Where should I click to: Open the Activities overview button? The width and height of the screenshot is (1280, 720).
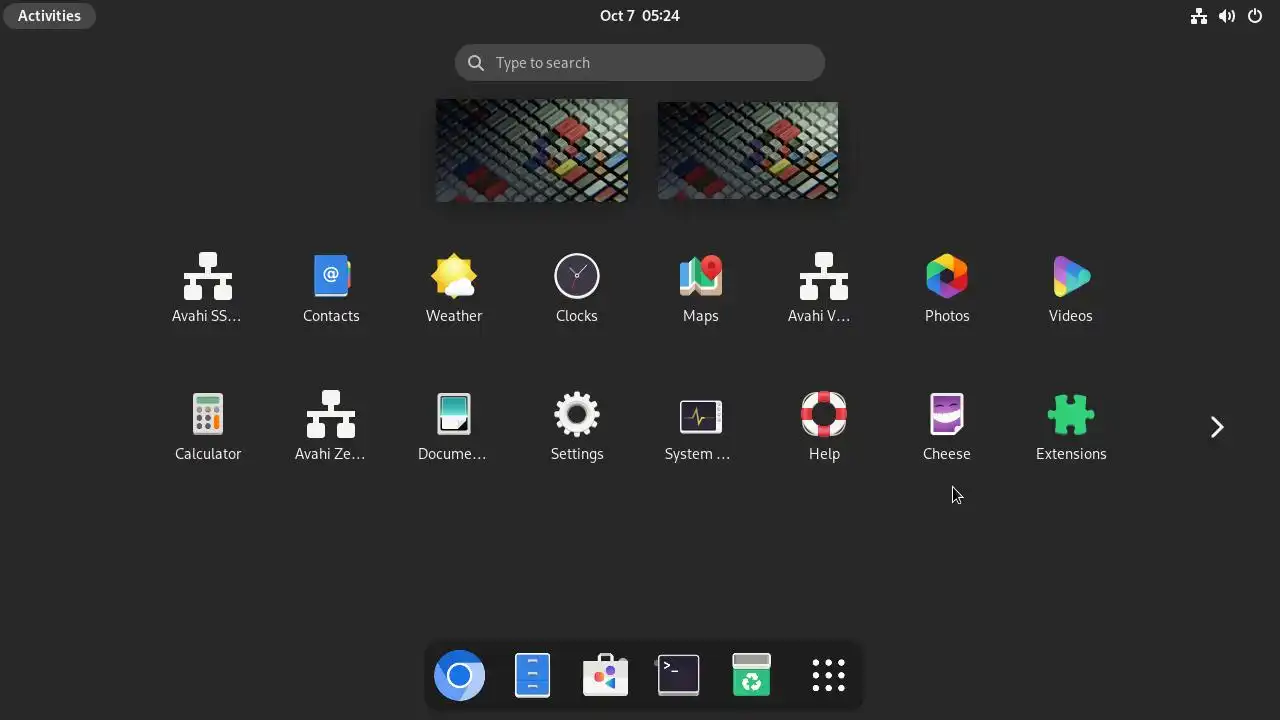[x=49, y=16]
